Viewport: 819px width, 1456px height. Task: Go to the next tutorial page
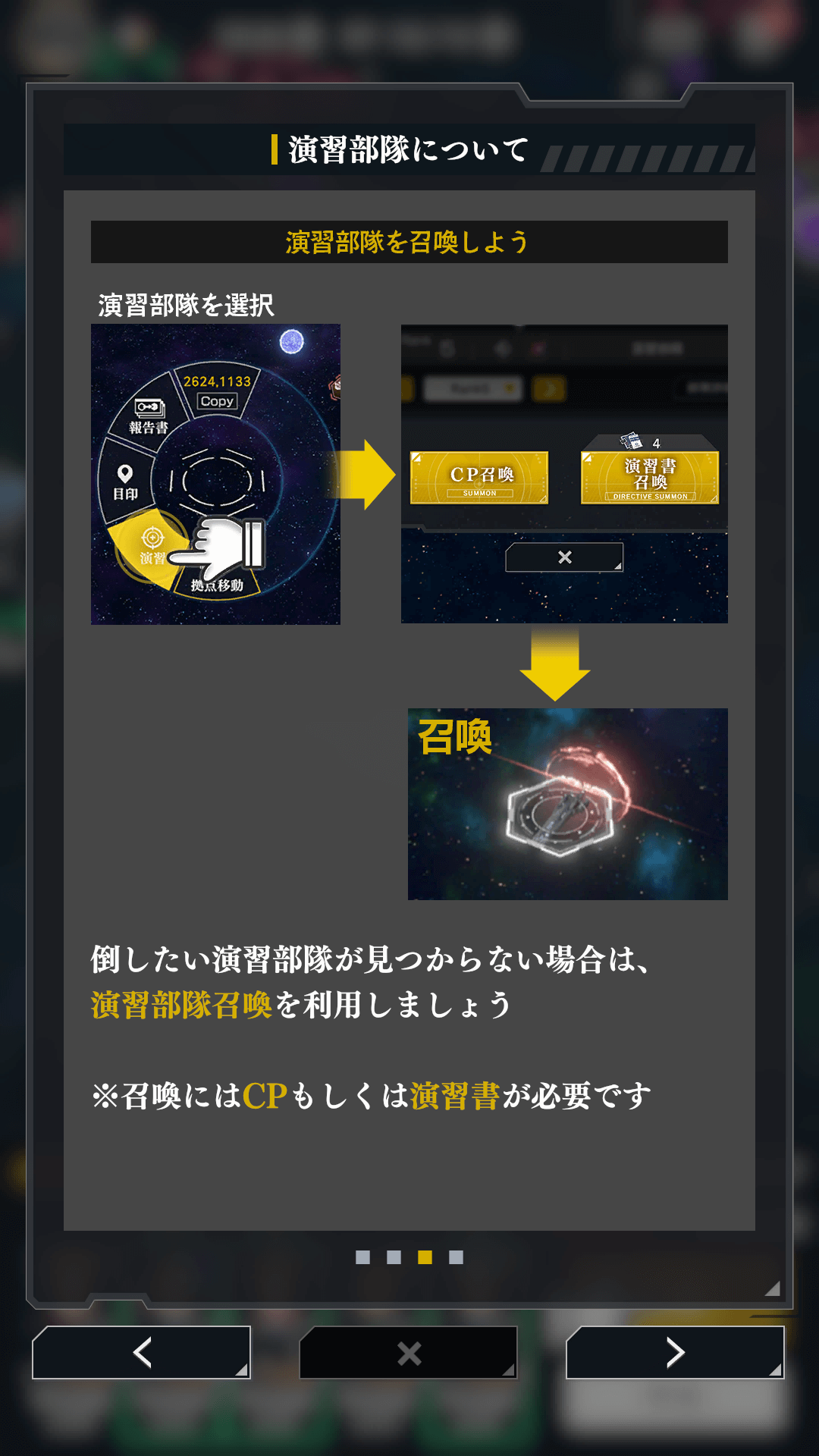pos(675,1352)
